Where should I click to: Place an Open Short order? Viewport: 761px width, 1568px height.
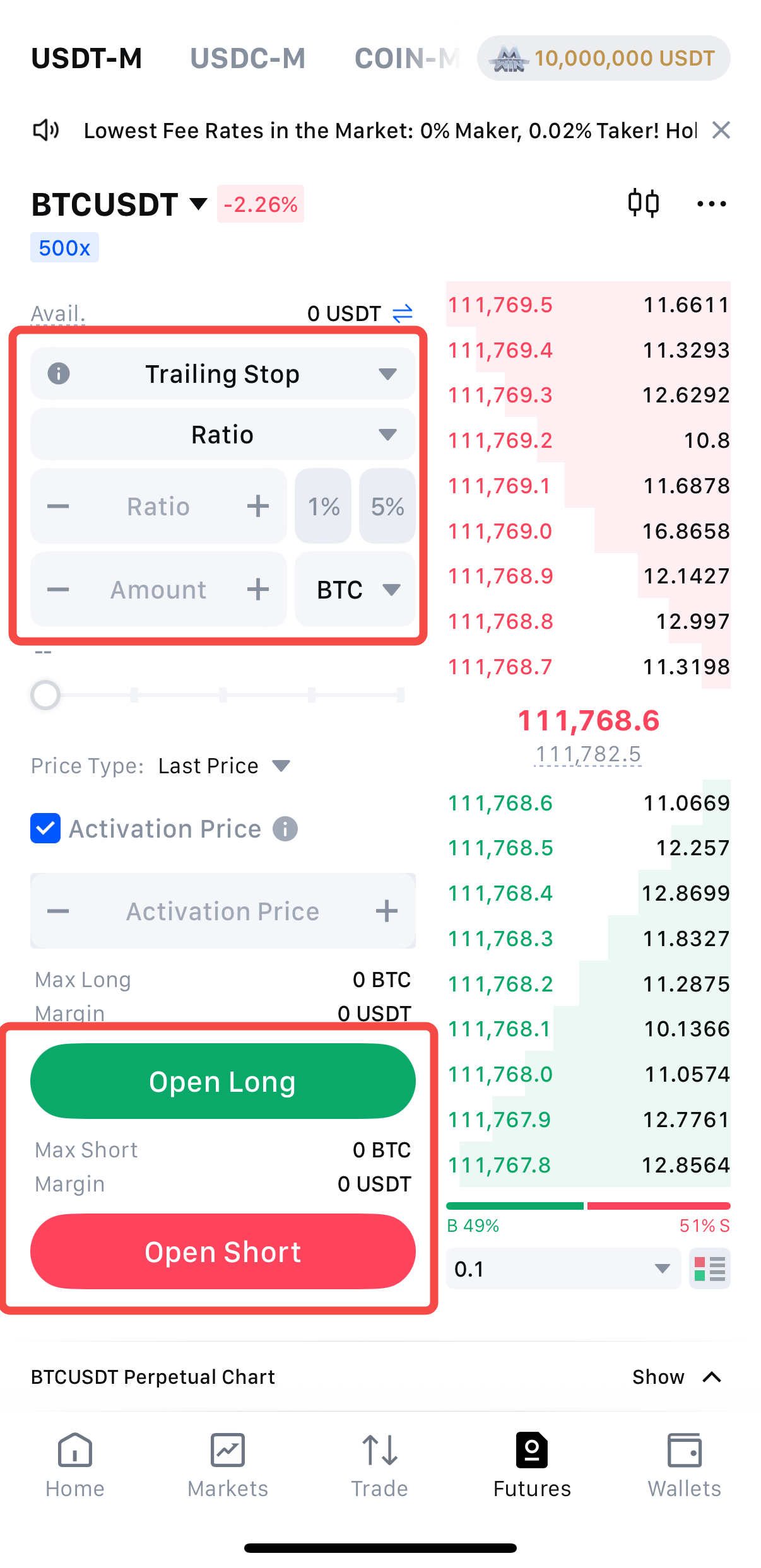coord(223,1252)
